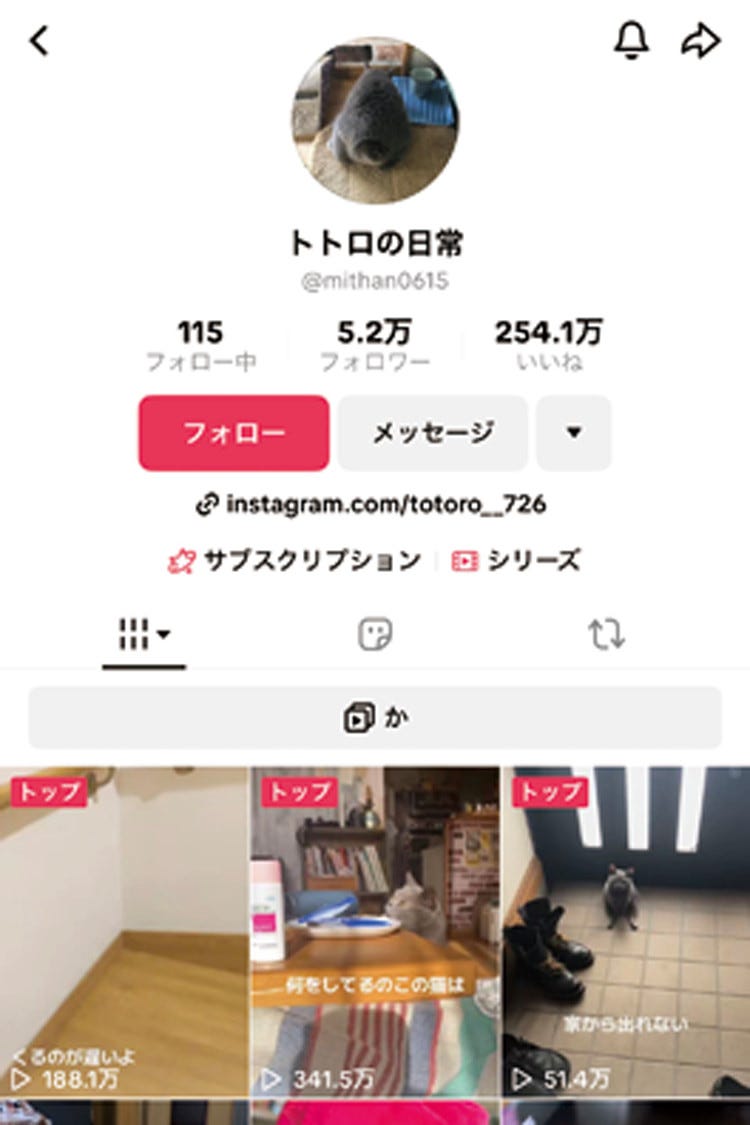Switch to the reposts tab

pyautogui.click(x=606, y=634)
